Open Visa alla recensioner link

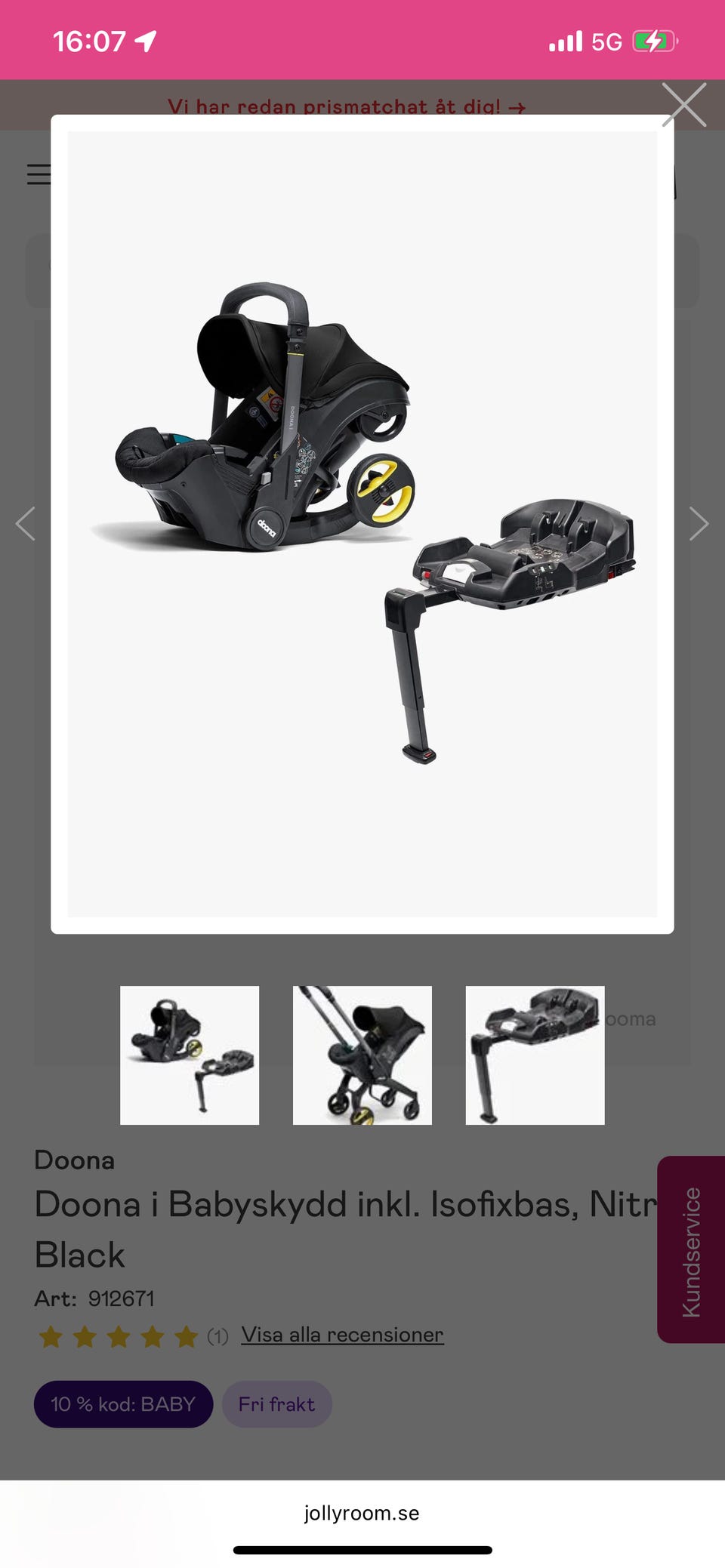pos(342,1335)
